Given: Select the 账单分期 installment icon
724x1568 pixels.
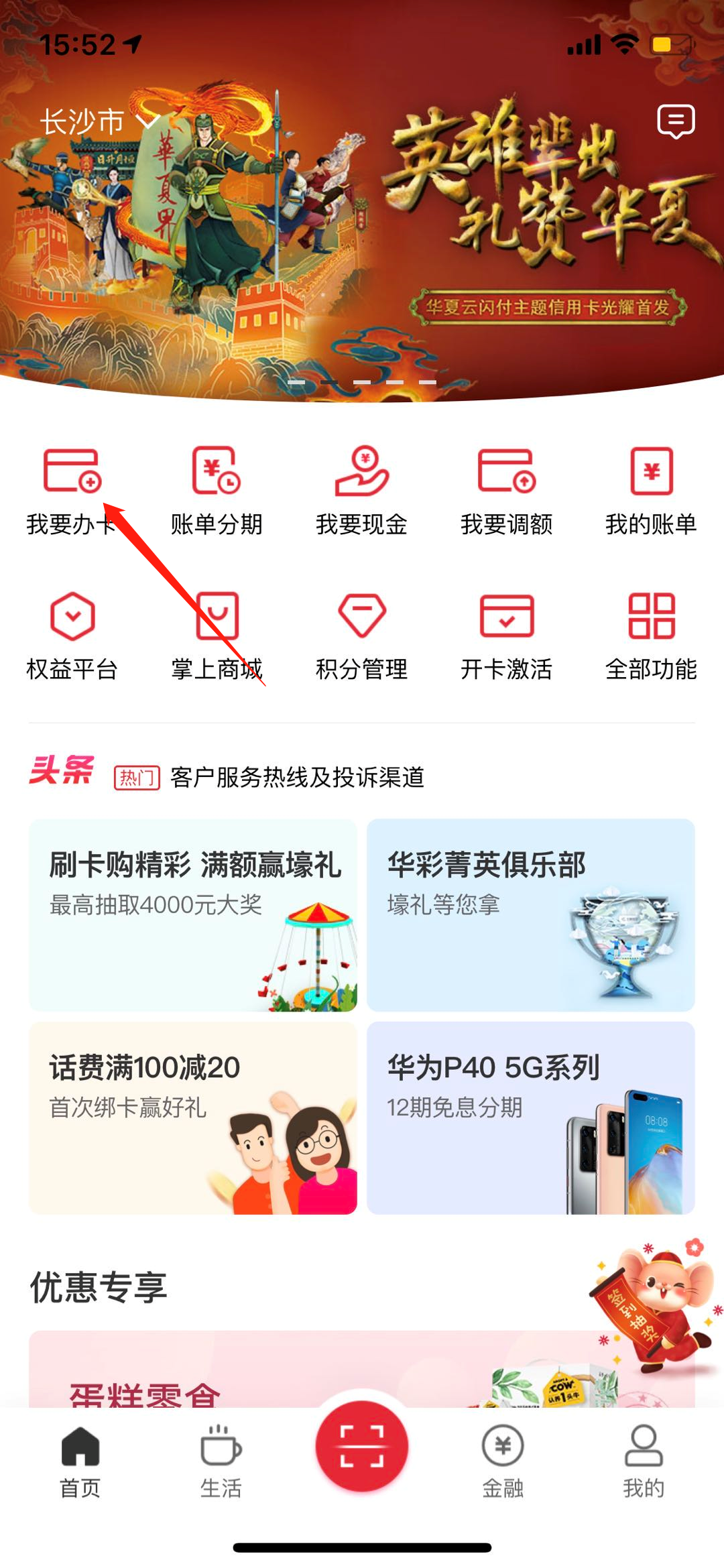Looking at the screenshot, I should (x=216, y=489).
